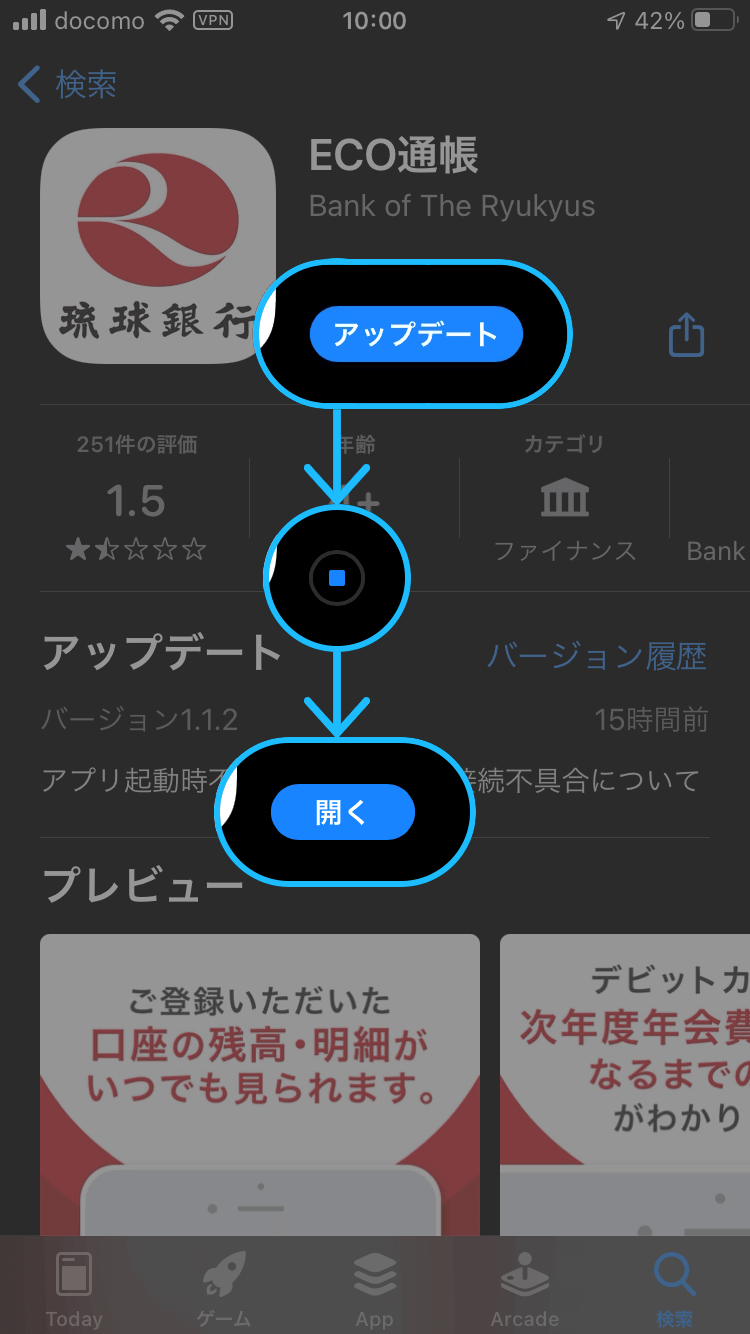Go back to 検索 results
The width and height of the screenshot is (750, 1334).
68,85
